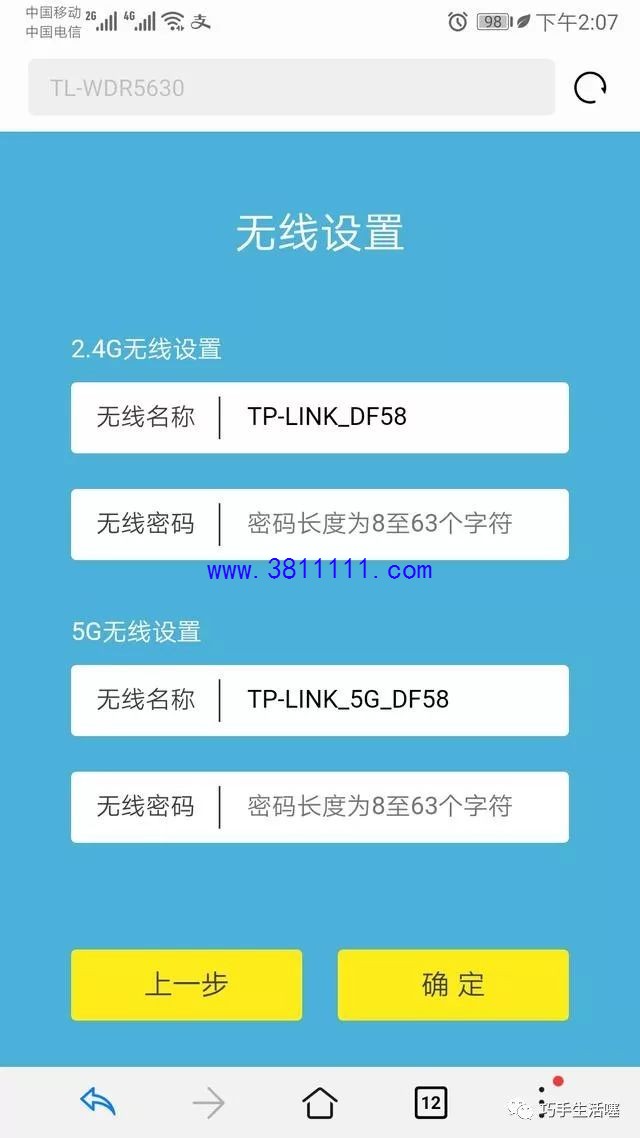Go back with the 上一步 button
This screenshot has height=1138, width=640.
(x=186, y=985)
